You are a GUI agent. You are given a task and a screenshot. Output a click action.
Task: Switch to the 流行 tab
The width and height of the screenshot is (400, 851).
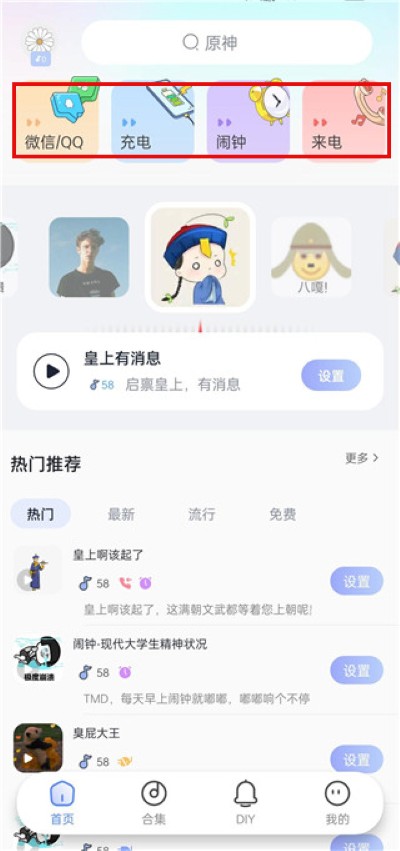coord(202,514)
